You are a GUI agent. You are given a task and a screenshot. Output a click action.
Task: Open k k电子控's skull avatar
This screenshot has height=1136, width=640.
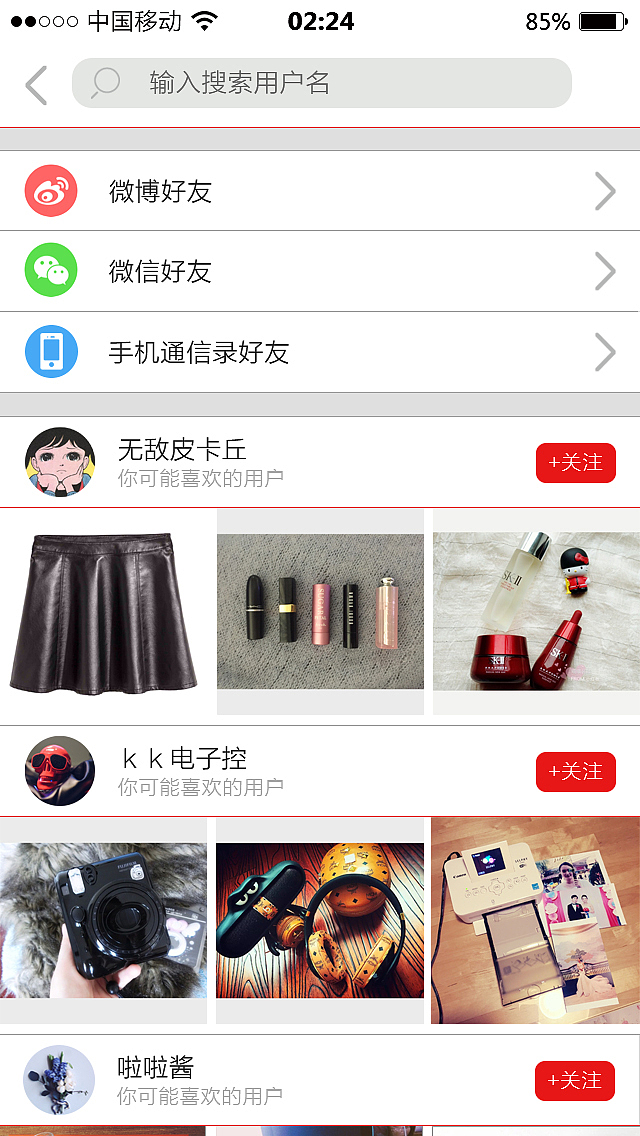60,771
